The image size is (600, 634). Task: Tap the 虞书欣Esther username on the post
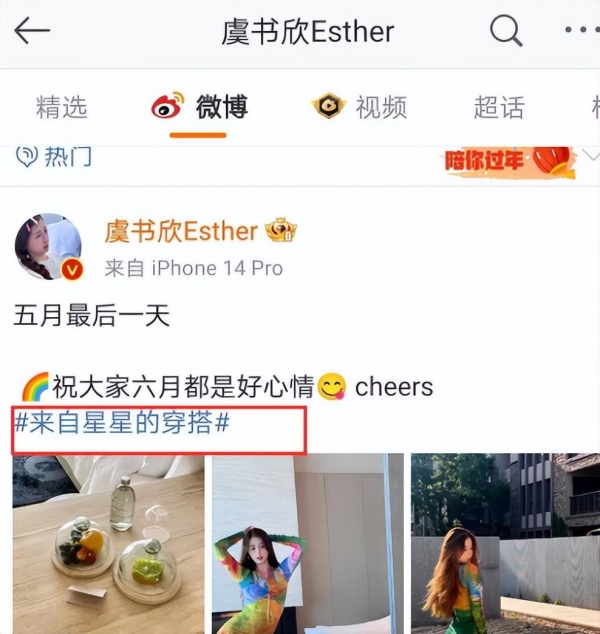click(181, 232)
